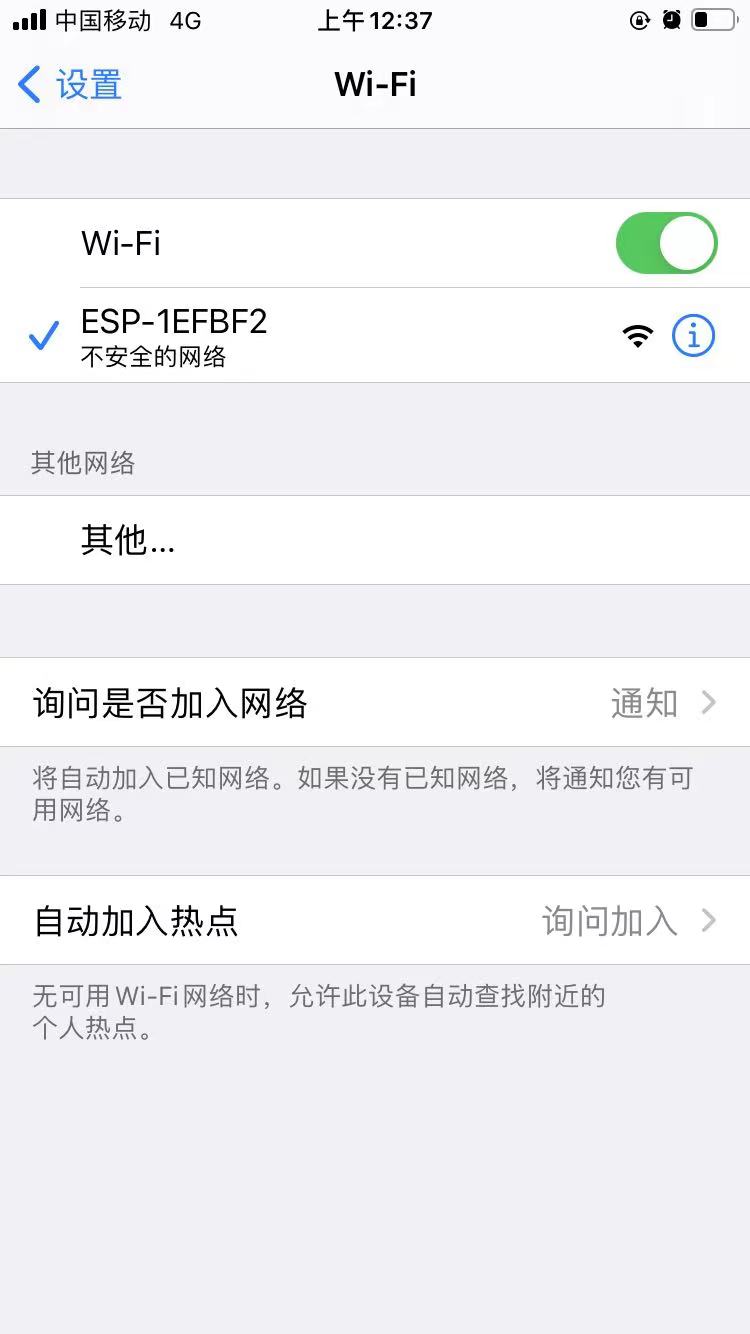Tap the Wi-Fi signal strength icon

(637, 336)
